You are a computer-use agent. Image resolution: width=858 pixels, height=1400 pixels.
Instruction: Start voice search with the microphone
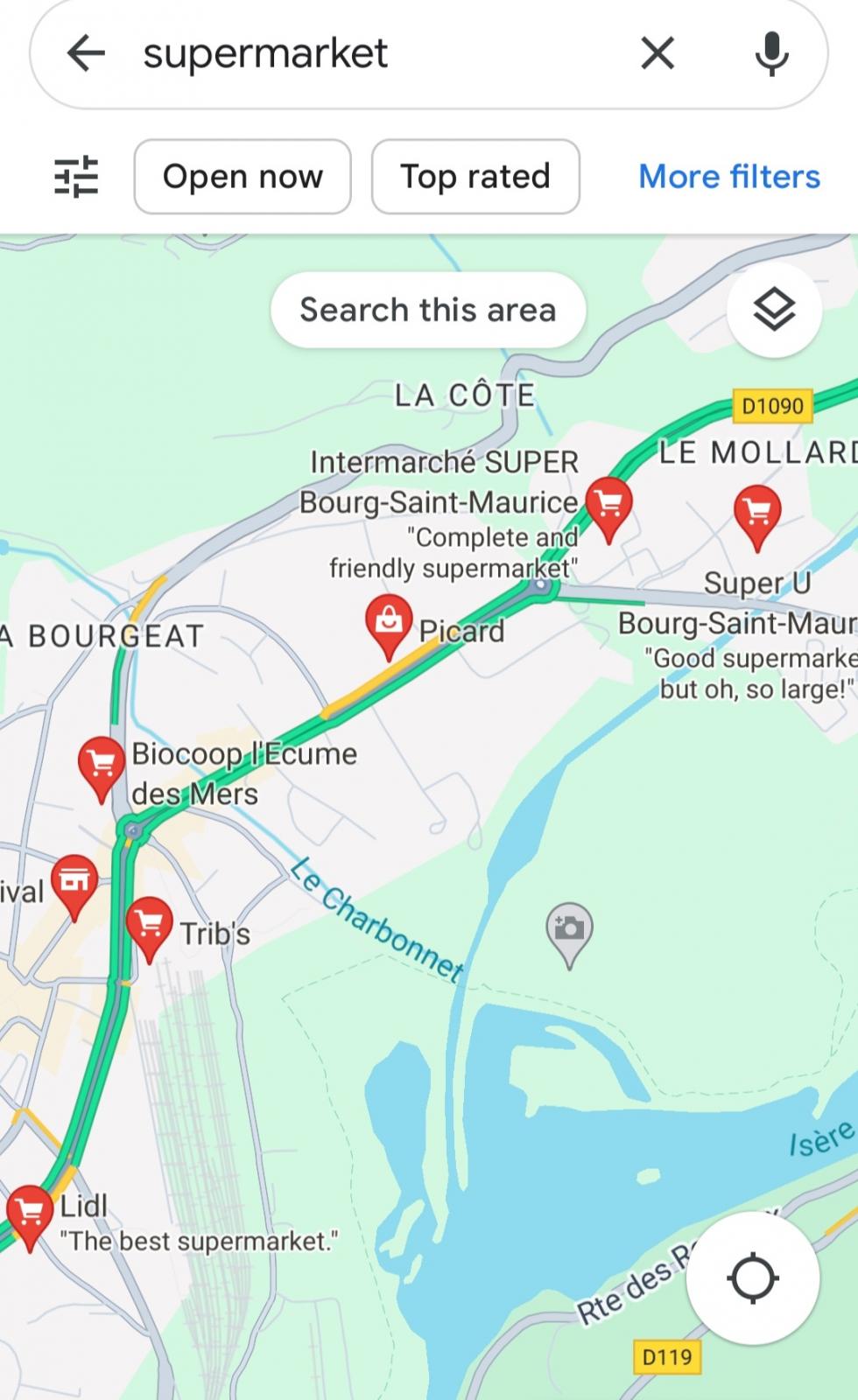click(x=771, y=53)
